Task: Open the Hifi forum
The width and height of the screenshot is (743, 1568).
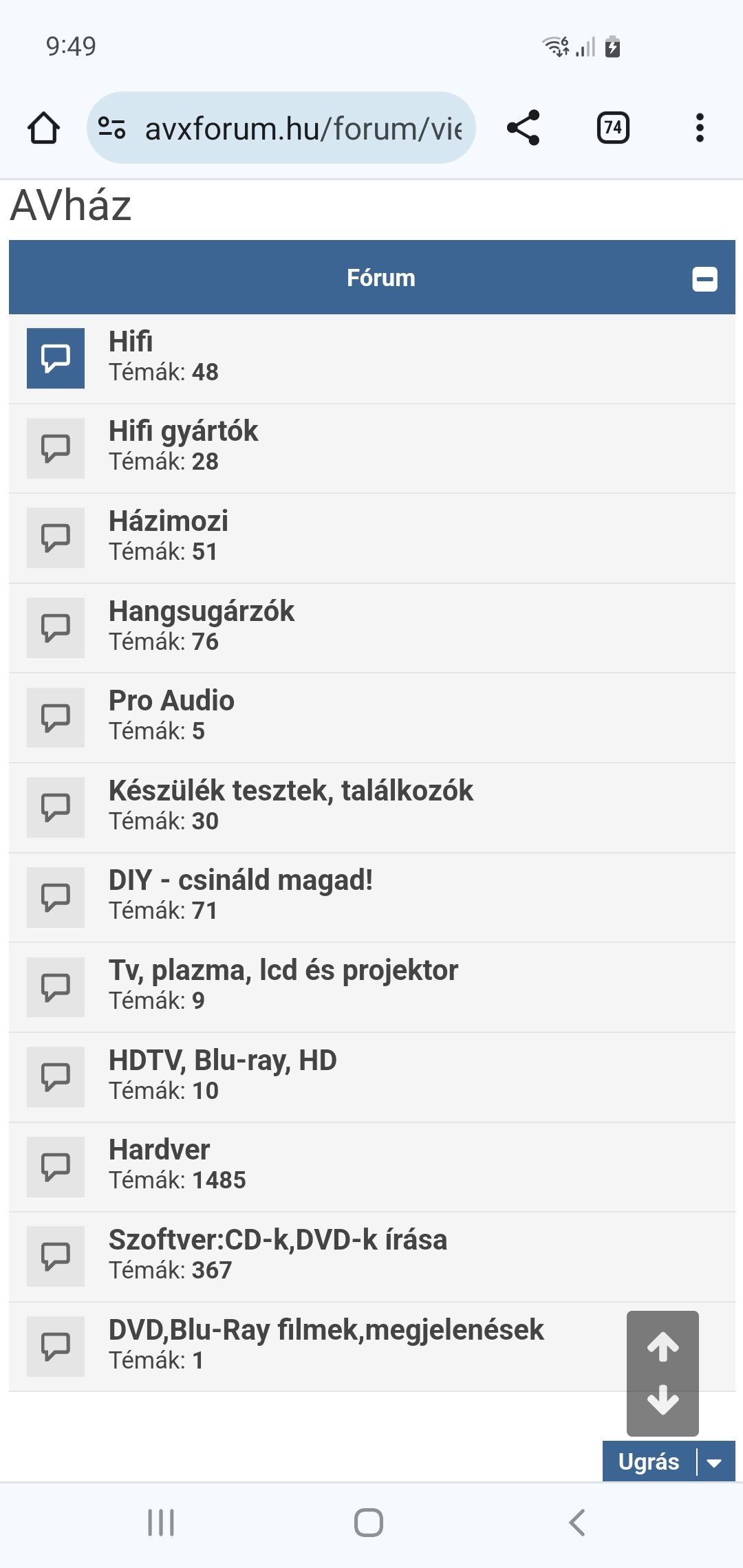Action: click(131, 342)
